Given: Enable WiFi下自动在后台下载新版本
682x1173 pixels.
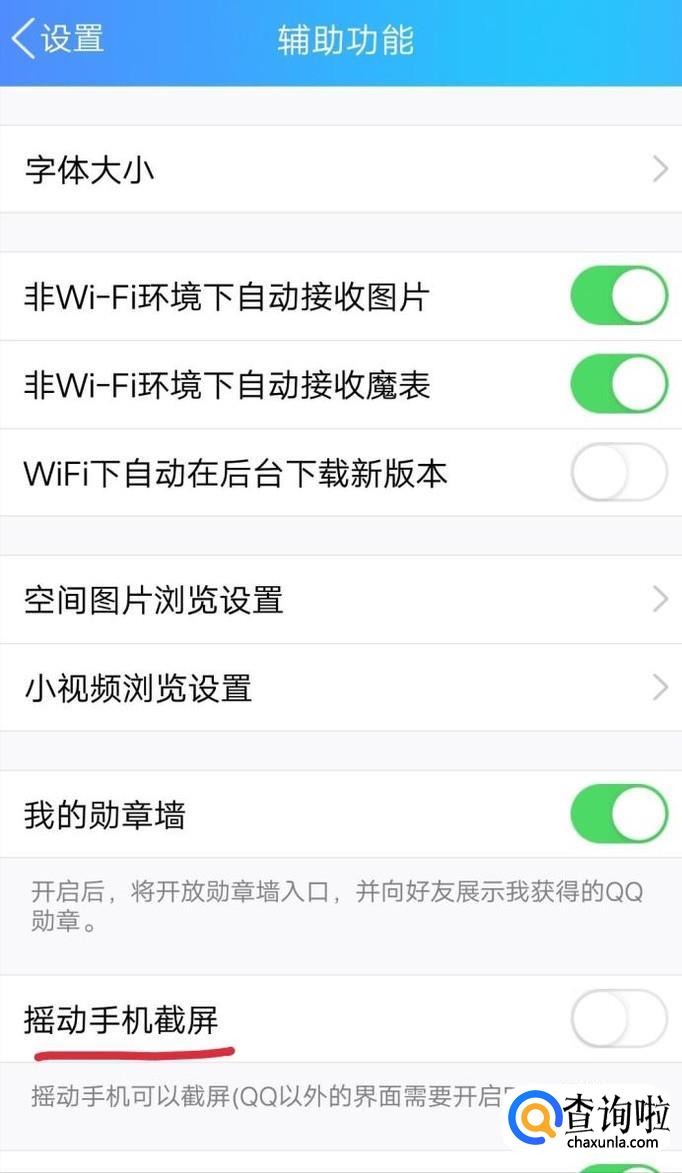Looking at the screenshot, I should pos(618,473).
